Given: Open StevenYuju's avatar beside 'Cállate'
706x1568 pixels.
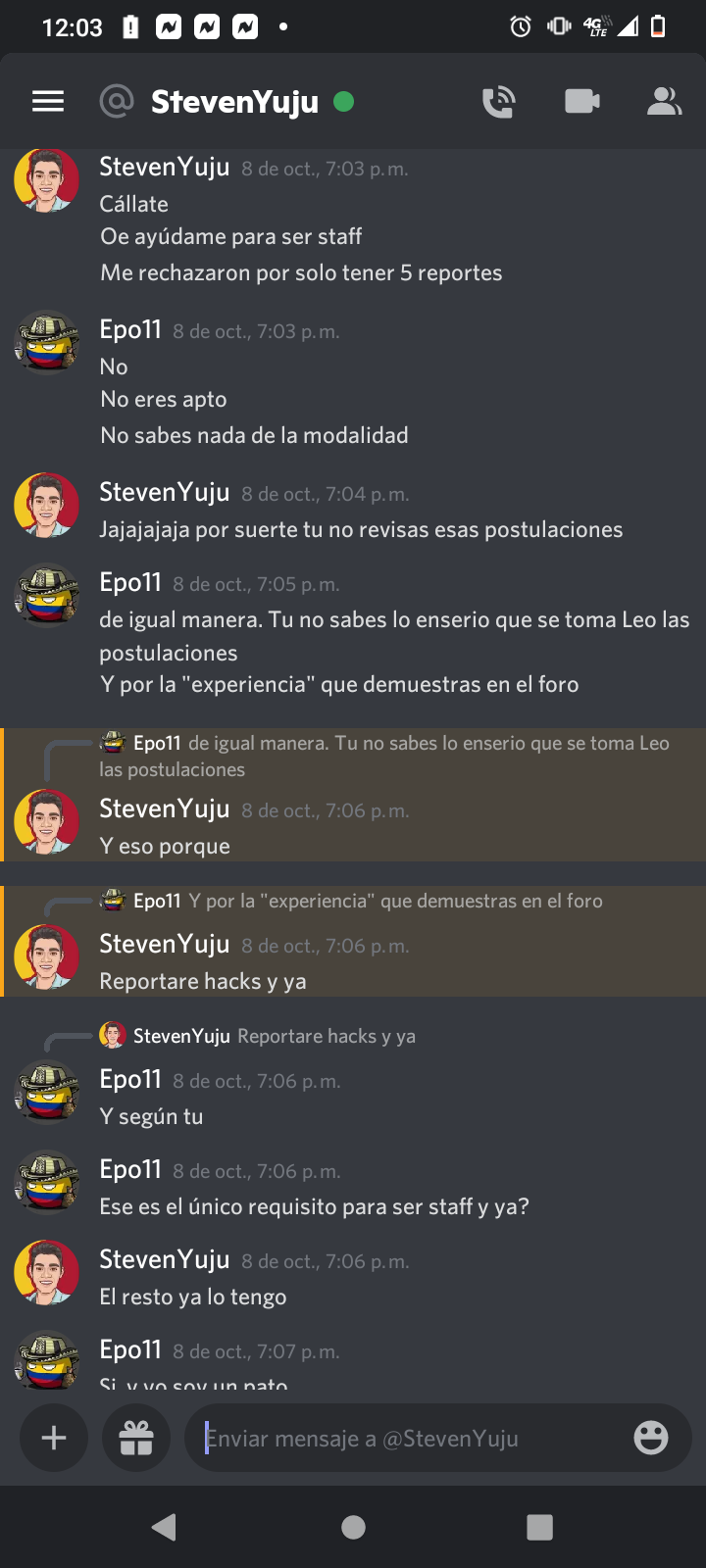Looking at the screenshot, I should pyautogui.click(x=46, y=180).
